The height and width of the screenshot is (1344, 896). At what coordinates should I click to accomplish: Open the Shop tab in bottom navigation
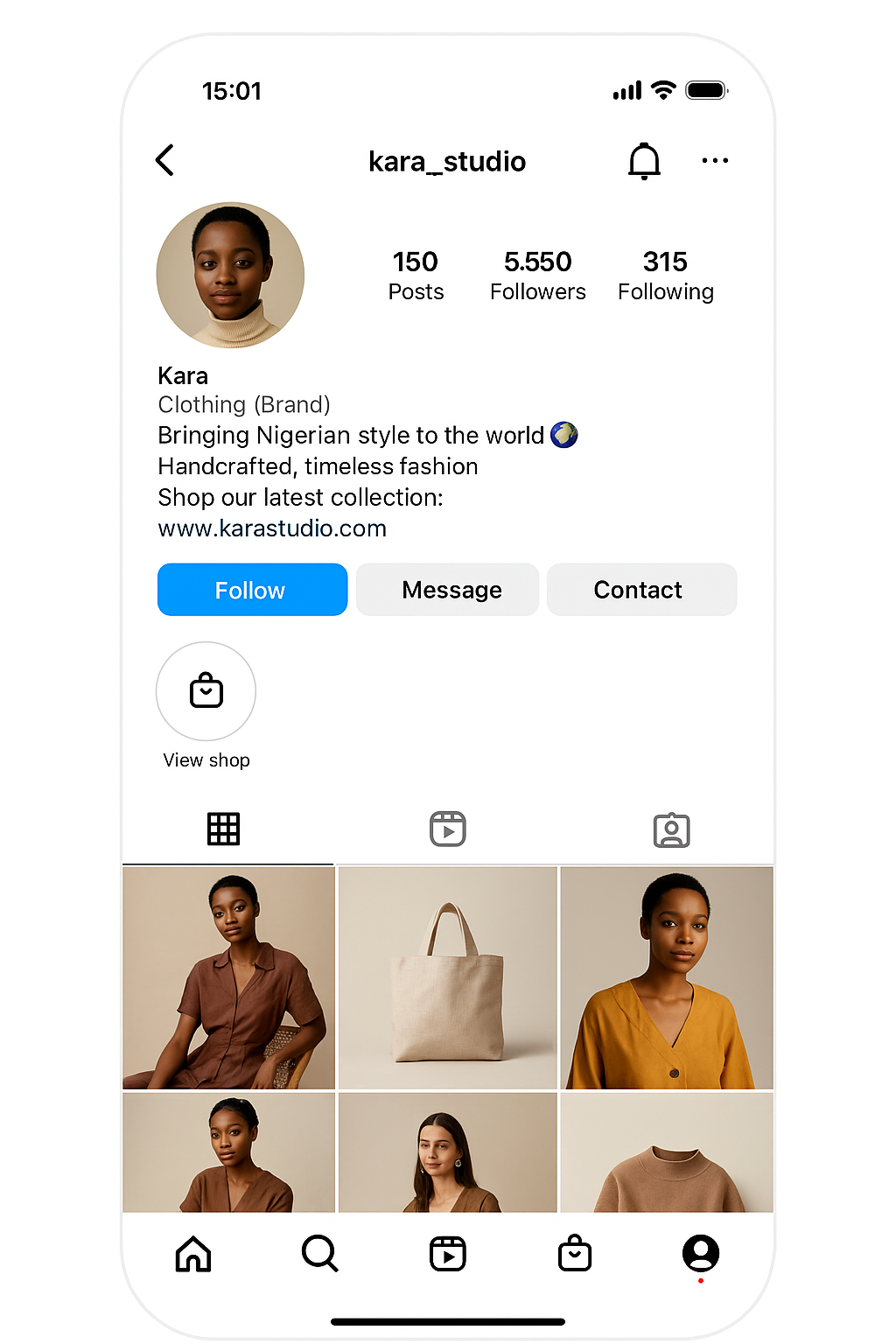click(x=575, y=1254)
